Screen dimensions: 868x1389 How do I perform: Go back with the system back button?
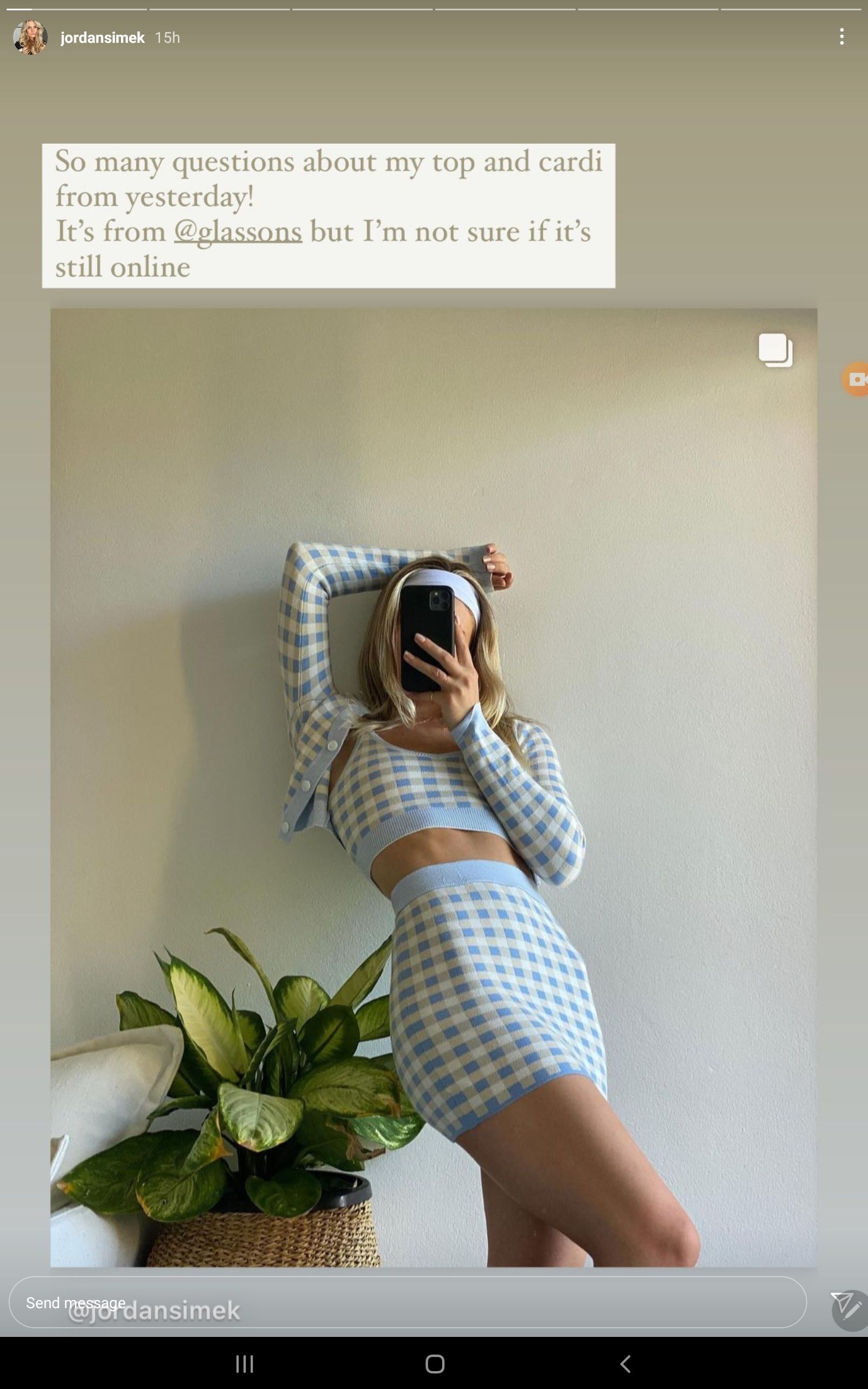(626, 1363)
